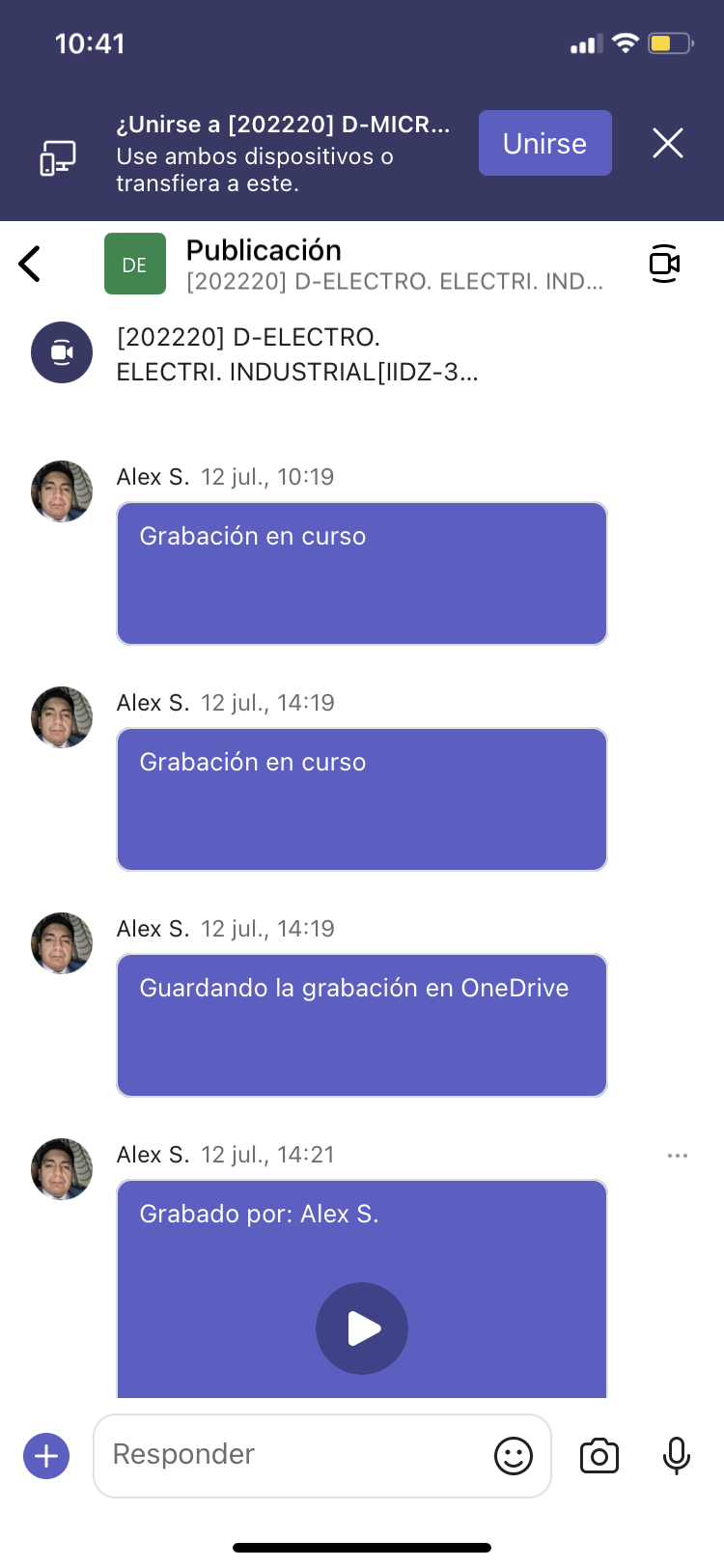Viewport: 724px width, 1568px height.
Task: Open the plus attachment menu
Action: pyautogui.click(x=46, y=1455)
